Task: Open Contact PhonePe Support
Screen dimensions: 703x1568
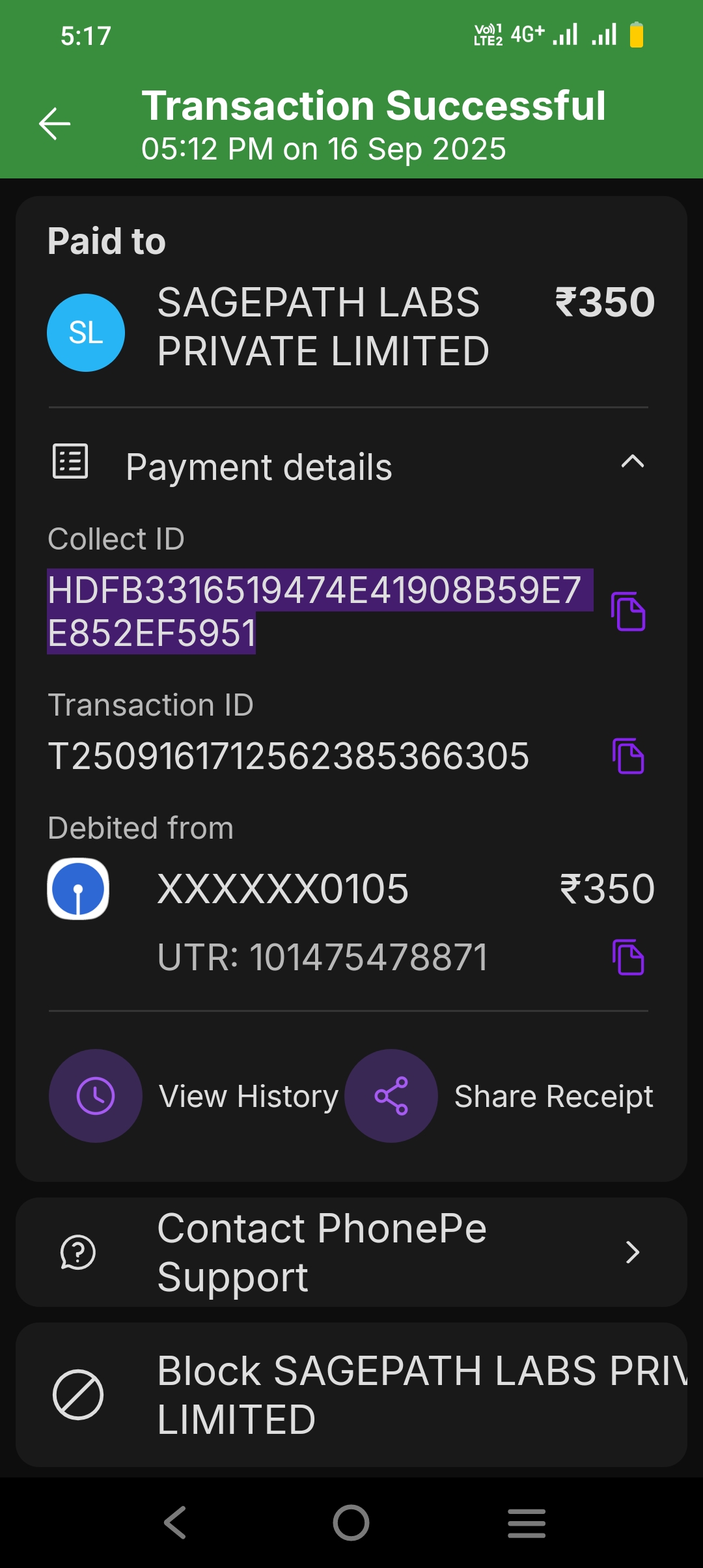Action: pos(351,1252)
